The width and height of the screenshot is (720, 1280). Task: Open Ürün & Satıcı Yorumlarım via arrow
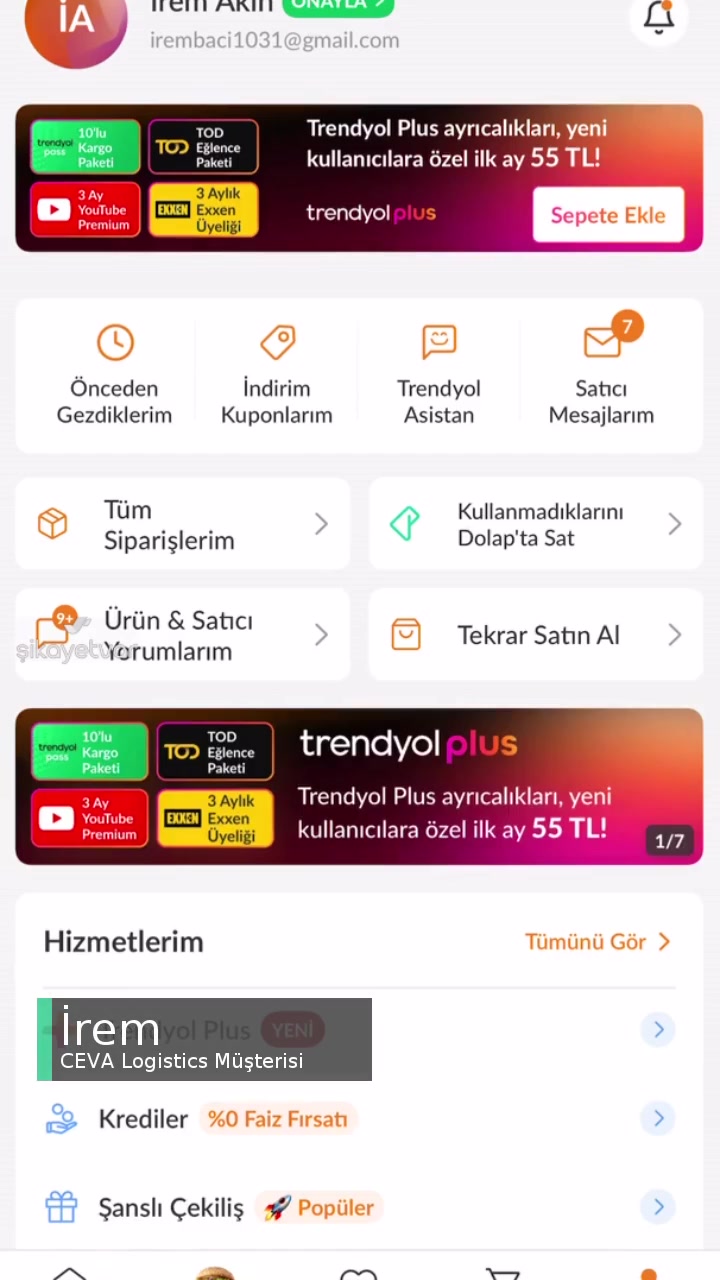click(x=321, y=634)
